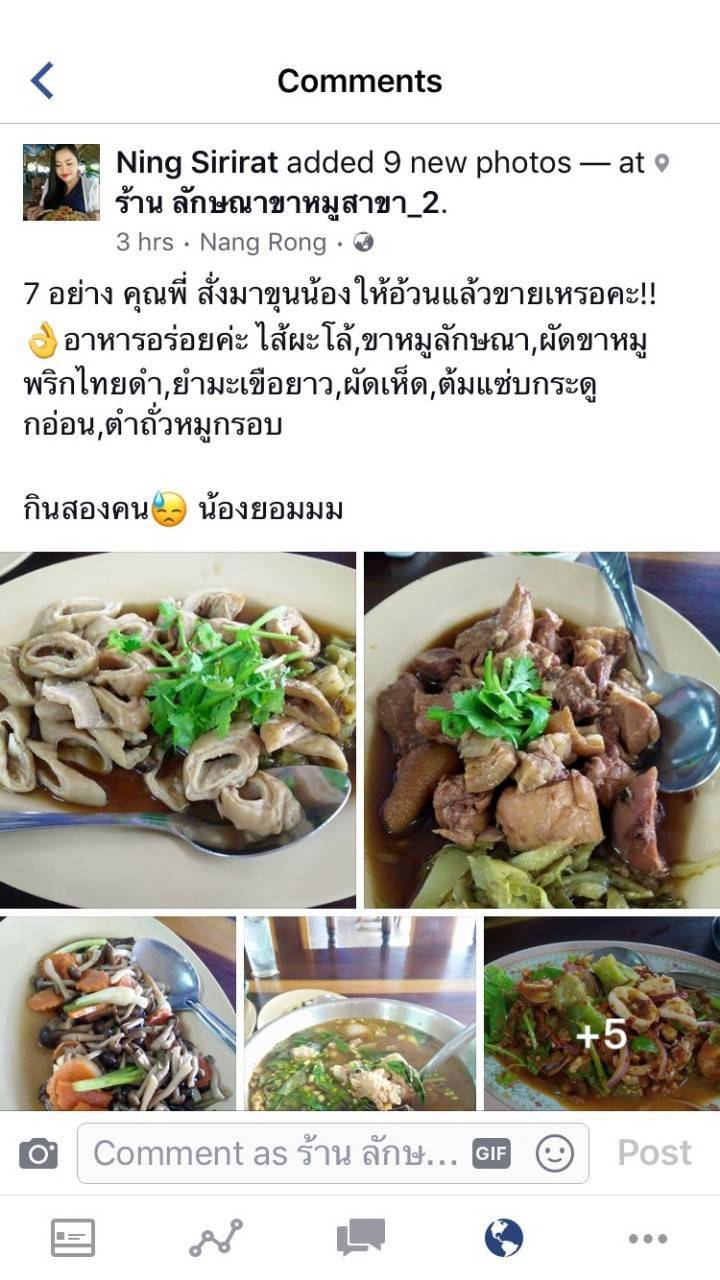Attach a photo with the camera icon
The height and width of the screenshot is (1280, 720).
(38, 1154)
